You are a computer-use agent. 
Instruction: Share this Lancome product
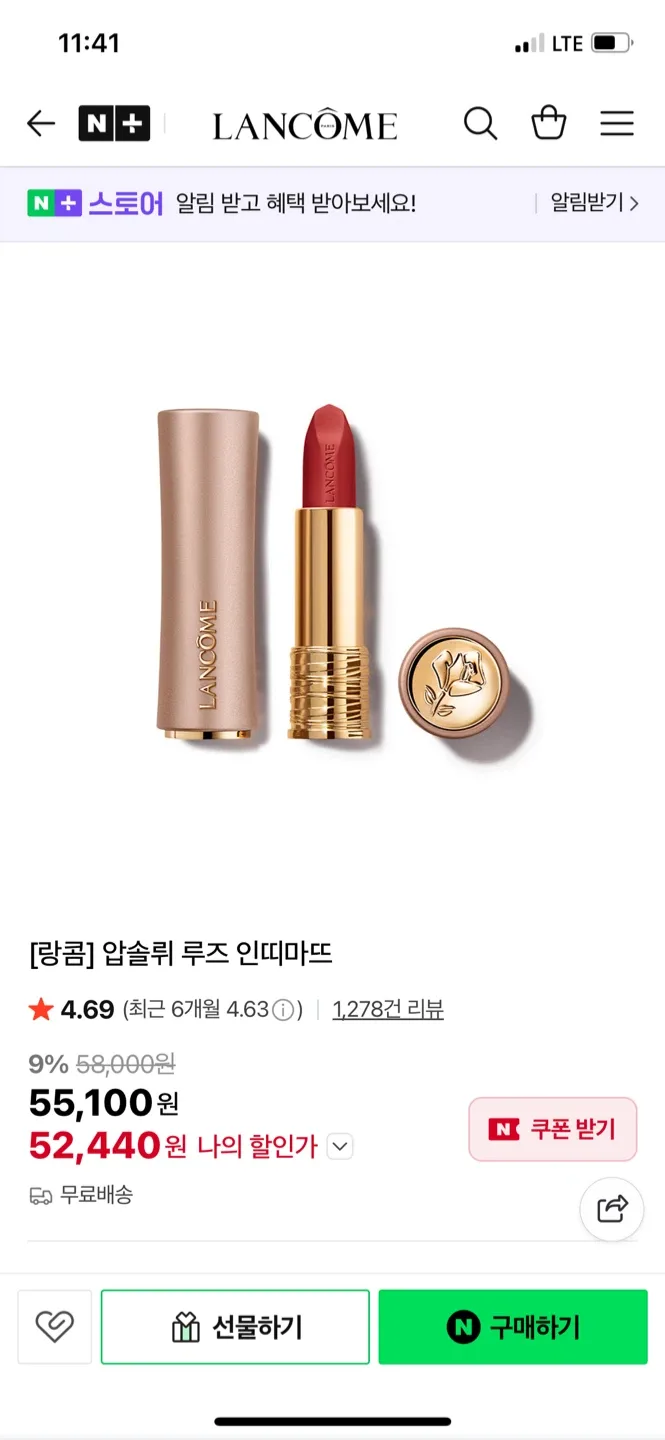(x=612, y=1209)
